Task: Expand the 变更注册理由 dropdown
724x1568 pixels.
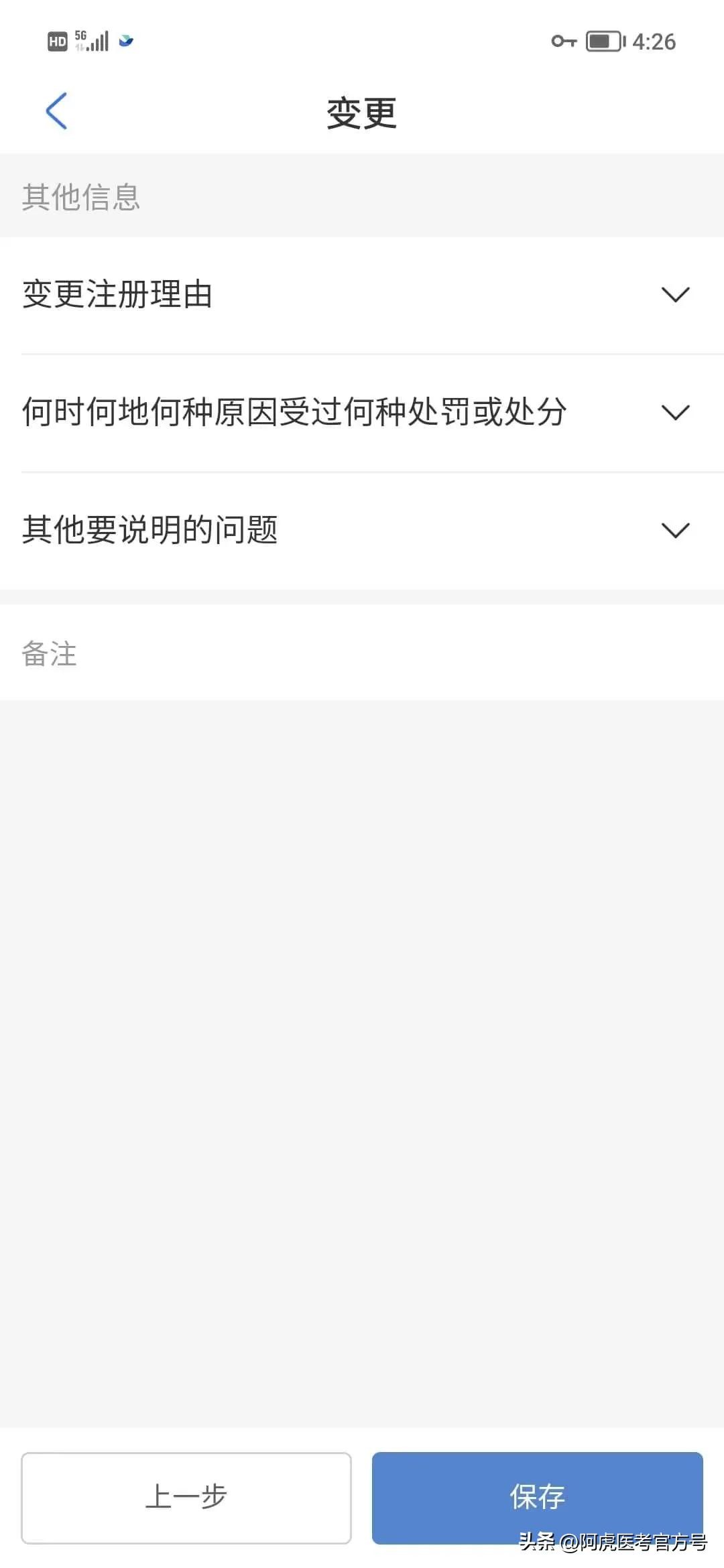Action: [674, 295]
